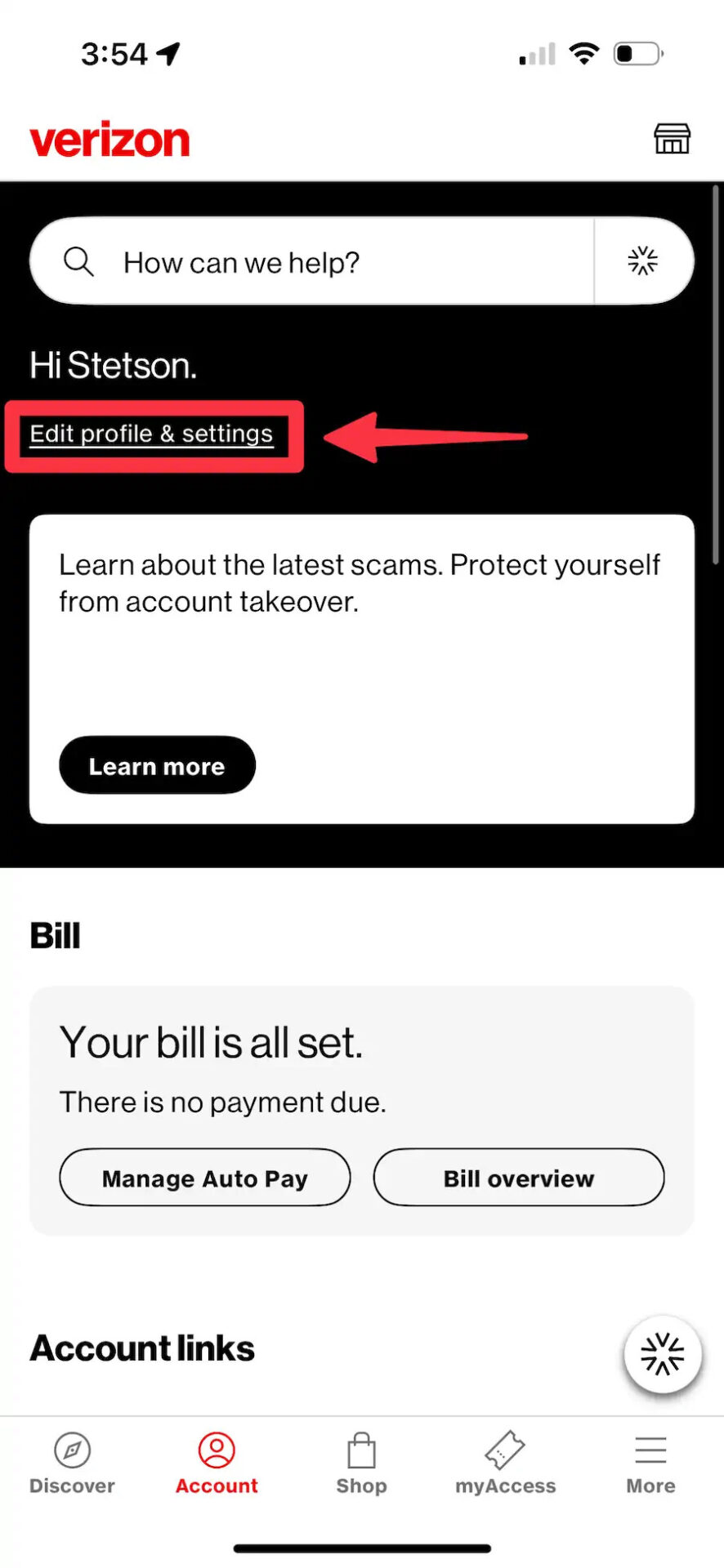Open the floating assistant button
724x1568 pixels.
point(662,1354)
